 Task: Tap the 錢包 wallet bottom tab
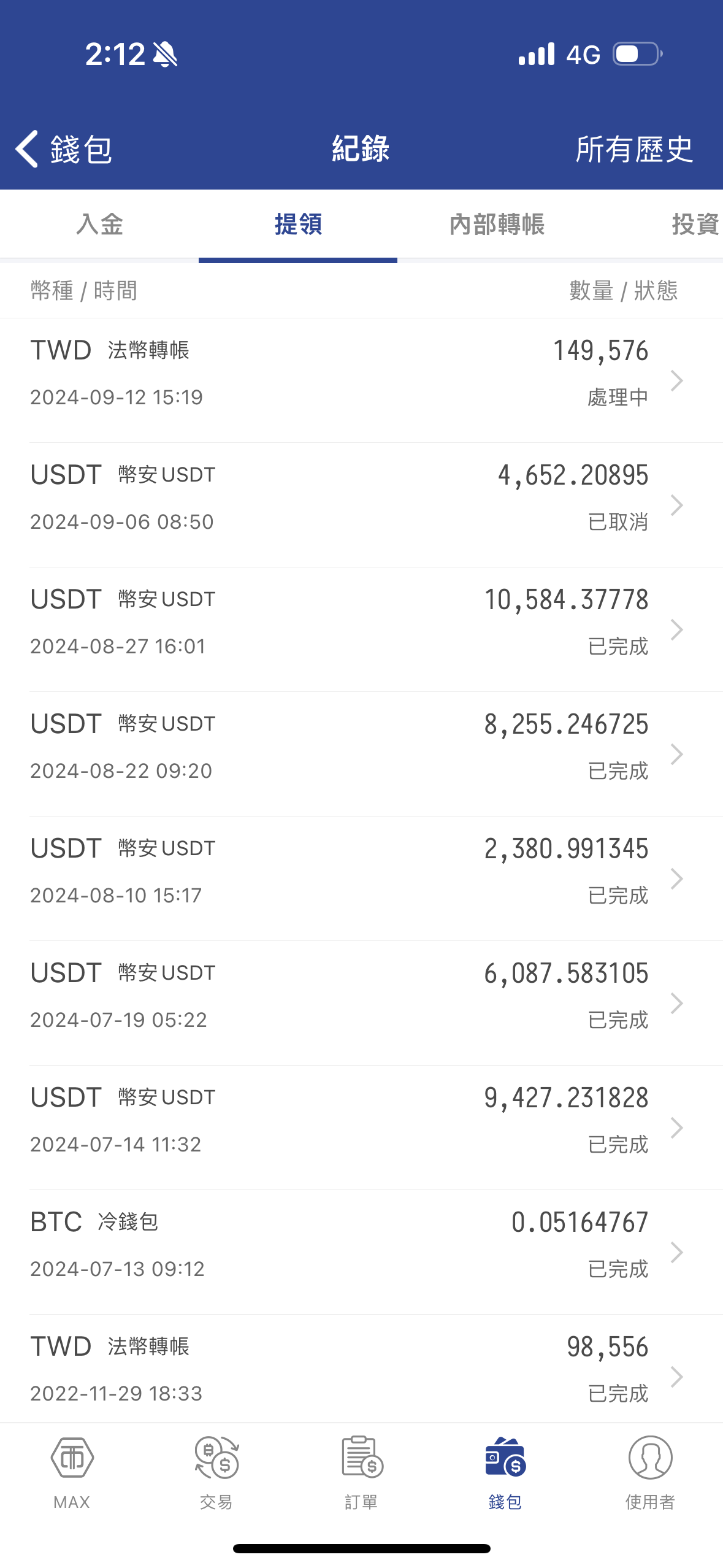506,1472
